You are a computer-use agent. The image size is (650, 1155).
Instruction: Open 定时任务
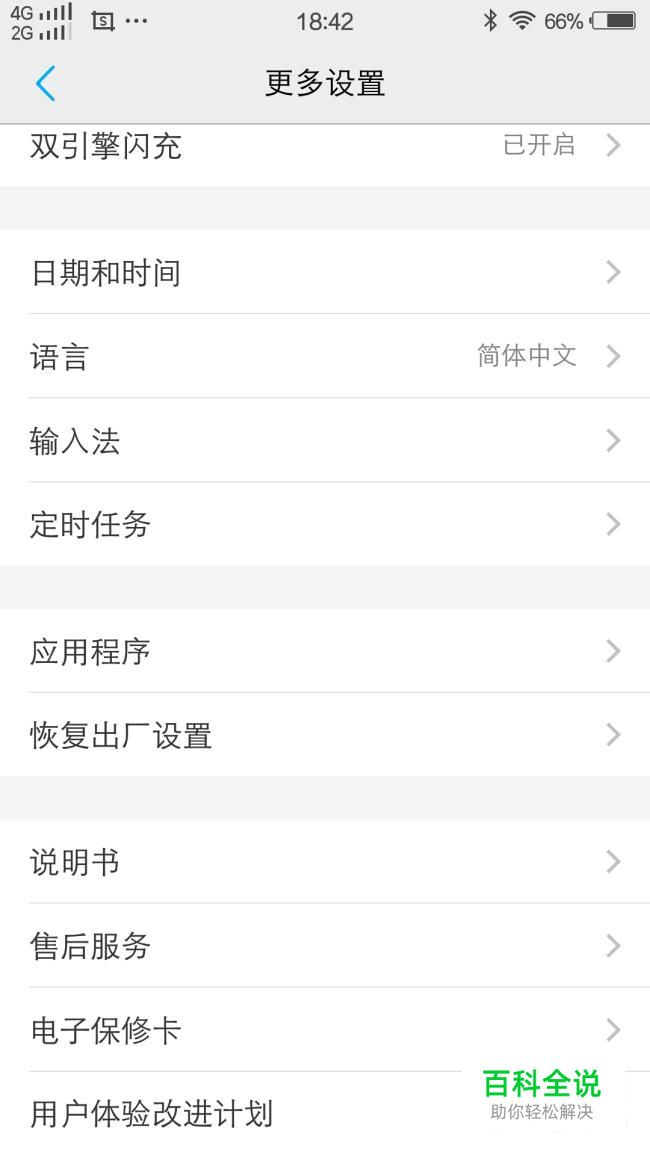pos(325,524)
